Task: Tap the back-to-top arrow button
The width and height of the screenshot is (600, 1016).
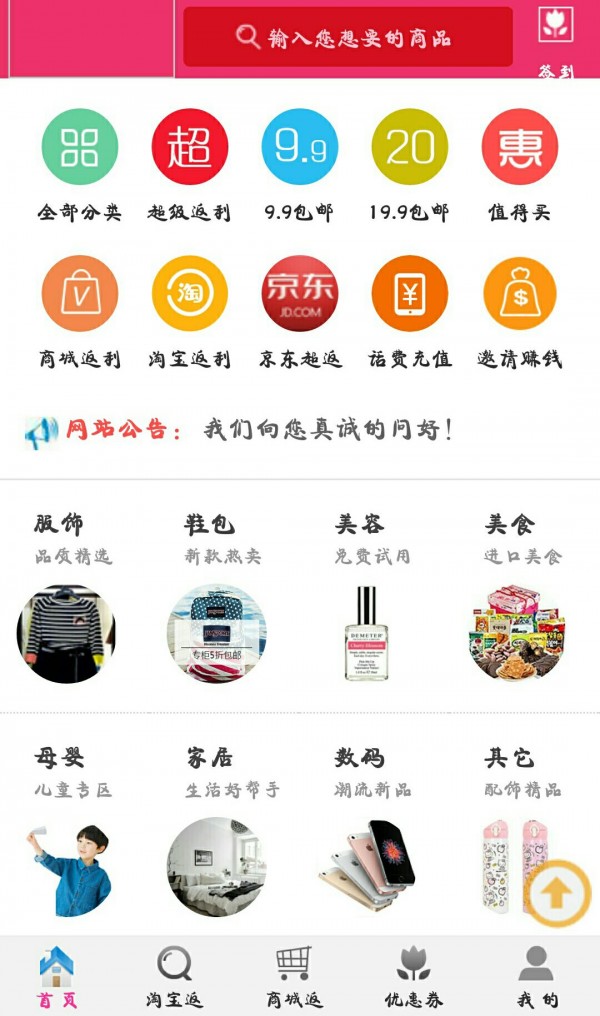Action: point(557,894)
